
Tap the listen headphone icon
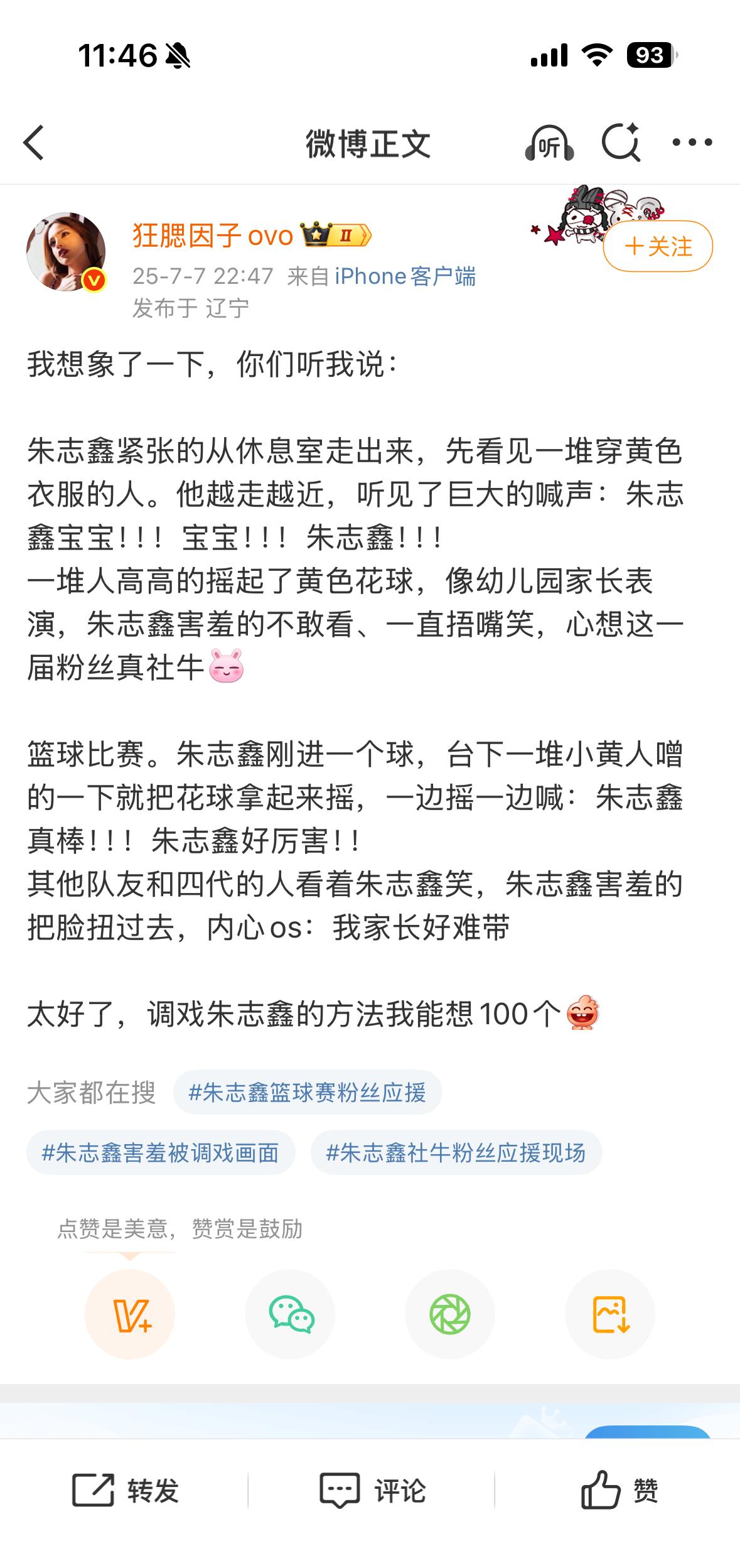tap(549, 143)
